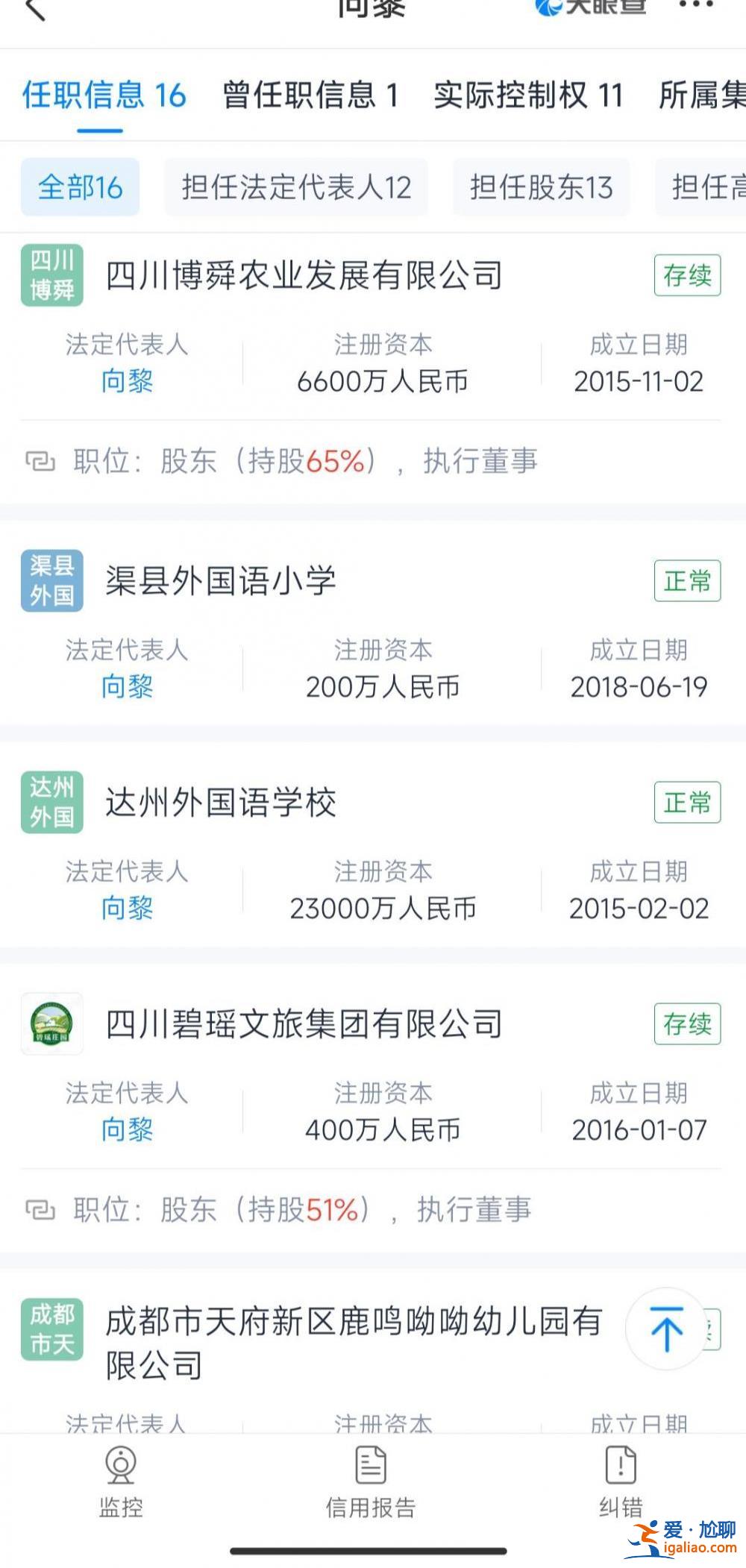Open 纠错 in the bottom bar
This screenshot has width=746, height=1568.
[620, 1481]
